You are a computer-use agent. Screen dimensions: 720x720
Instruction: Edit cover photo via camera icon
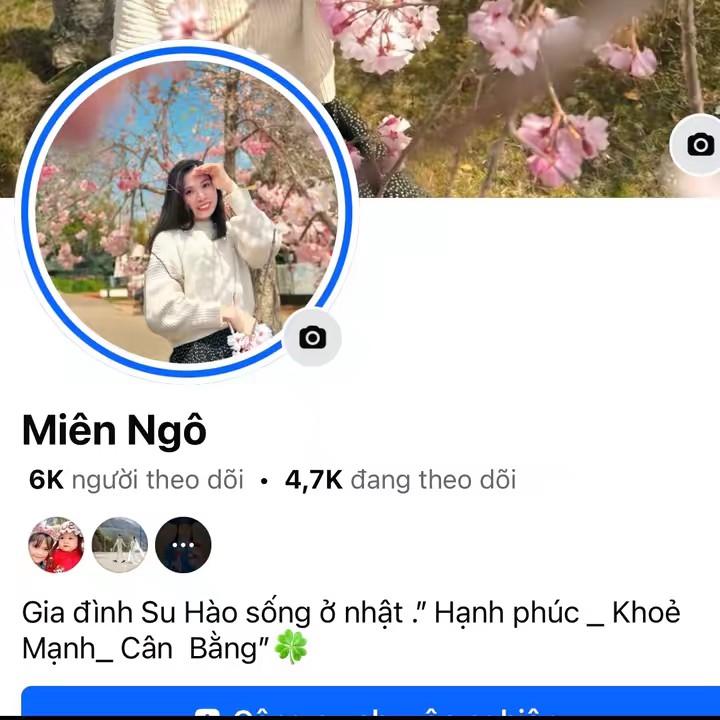coord(700,146)
